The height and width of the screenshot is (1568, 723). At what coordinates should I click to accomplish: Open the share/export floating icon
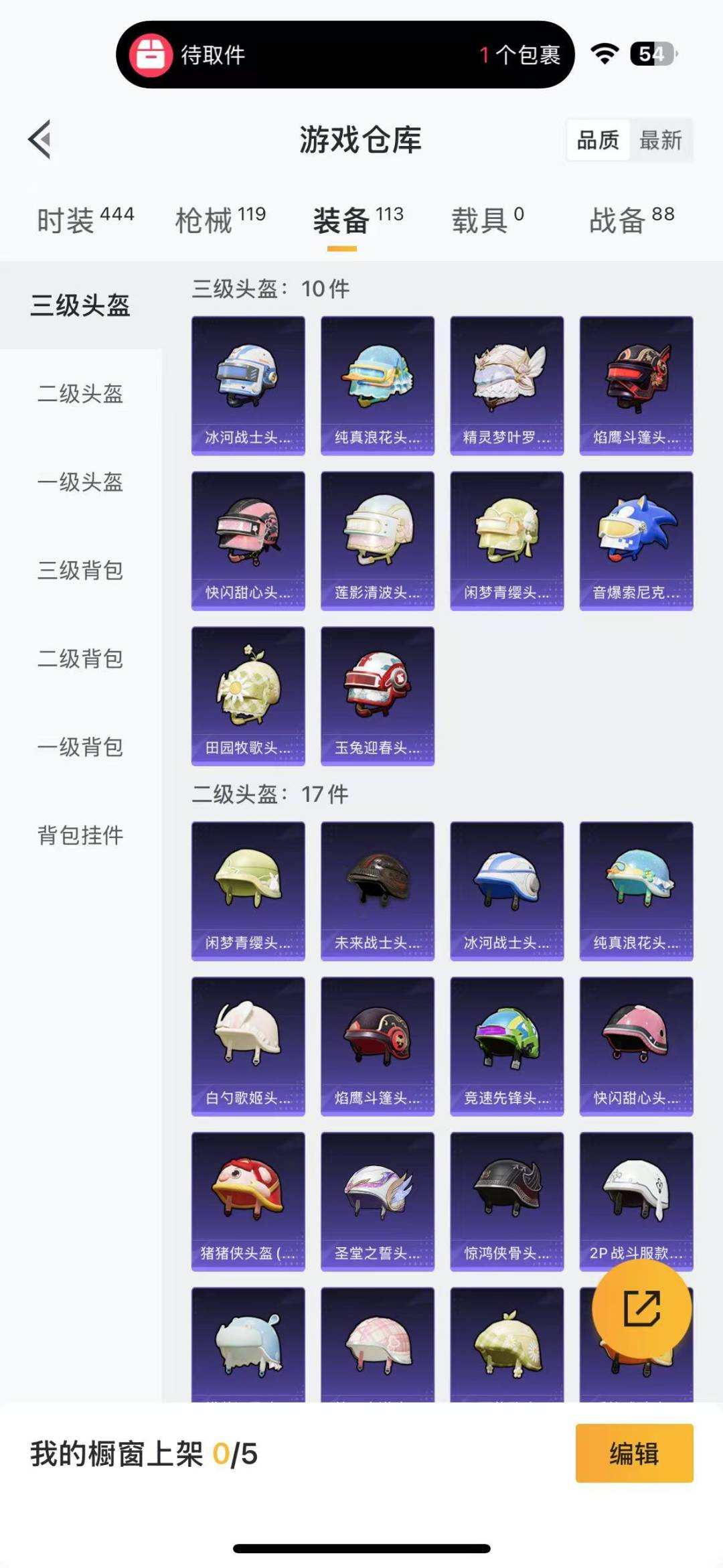tap(641, 1309)
